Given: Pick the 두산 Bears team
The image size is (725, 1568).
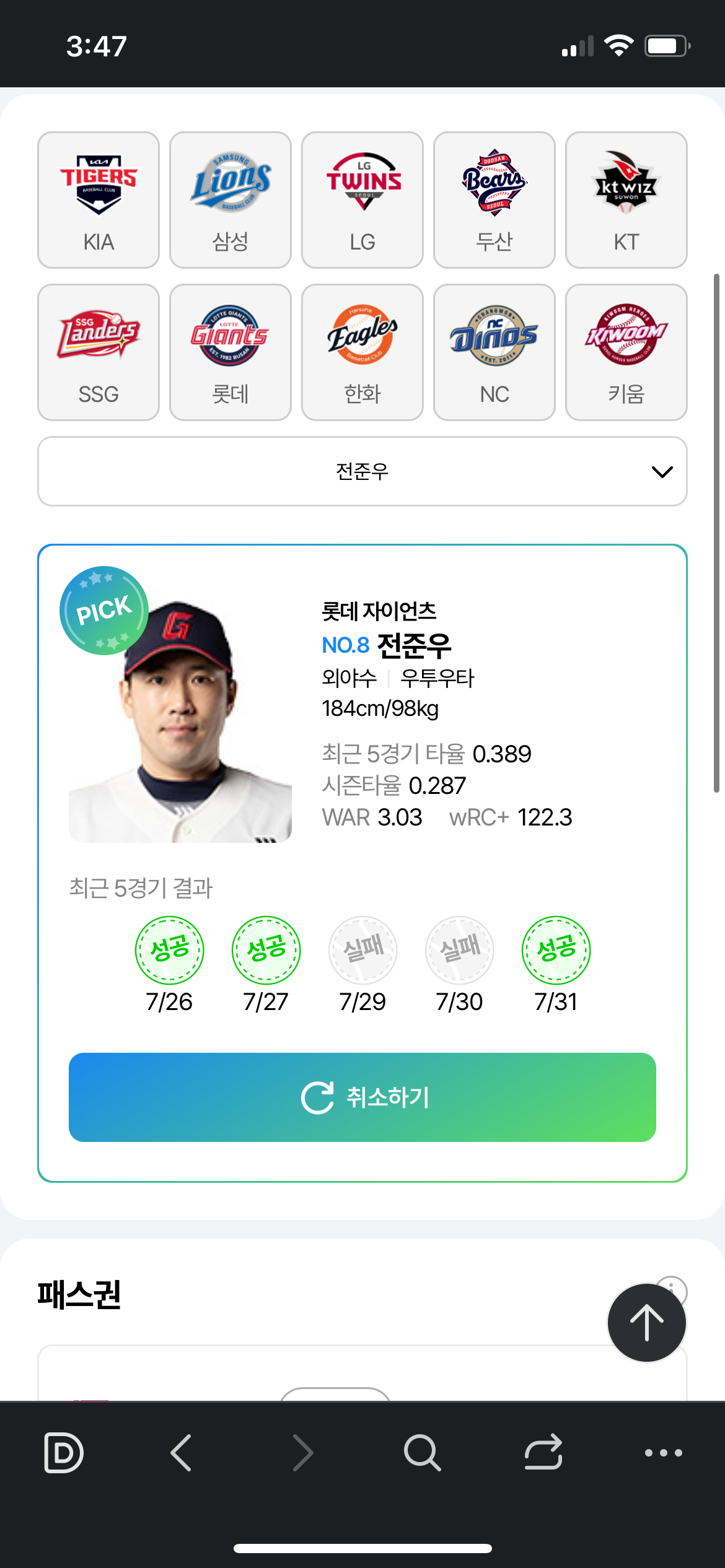Looking at the screenshot, I should pyautogui.click(x=494, y=199).
